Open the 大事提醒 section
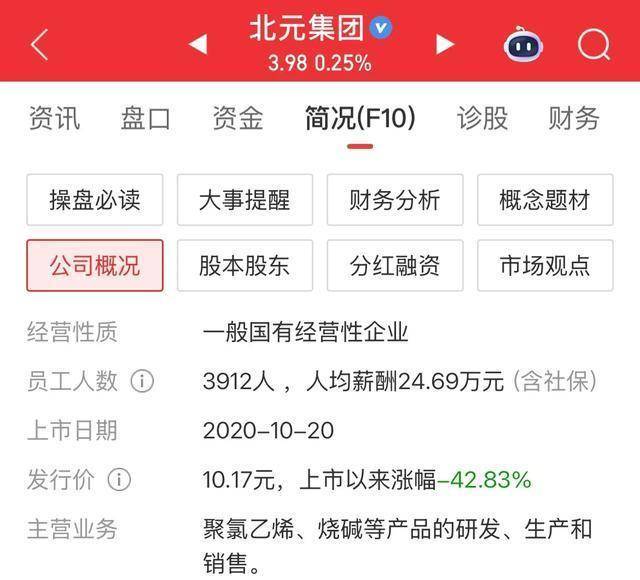 (x=245, y=200)
